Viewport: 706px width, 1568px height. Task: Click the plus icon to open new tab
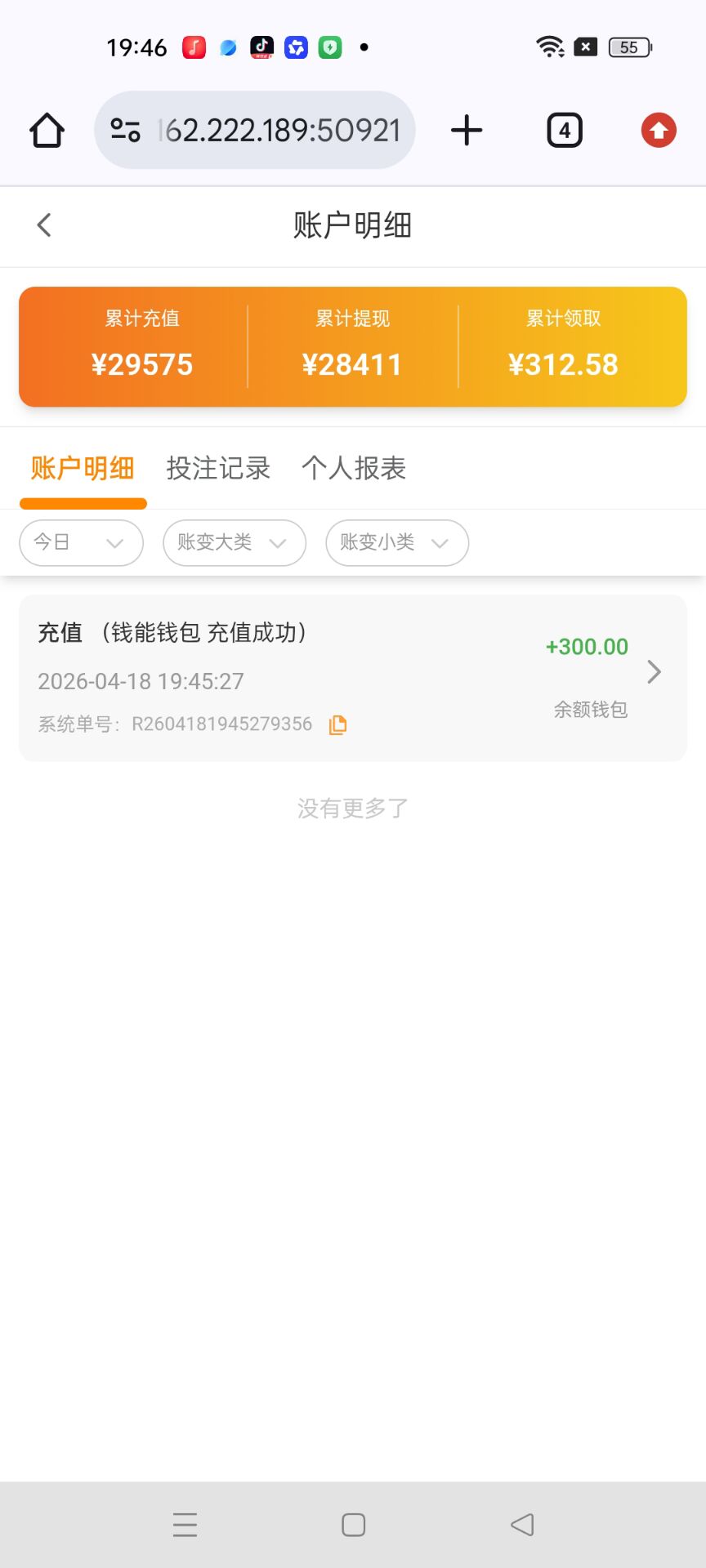point(466,130)
